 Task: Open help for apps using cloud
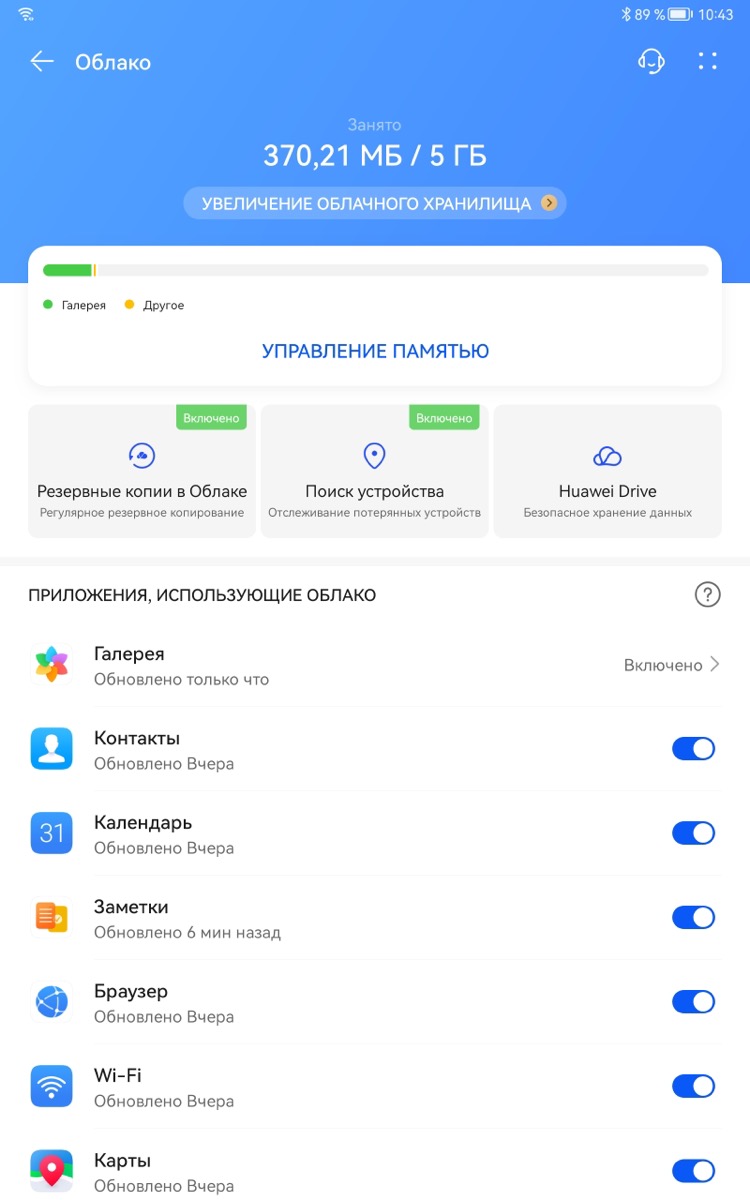707,595
